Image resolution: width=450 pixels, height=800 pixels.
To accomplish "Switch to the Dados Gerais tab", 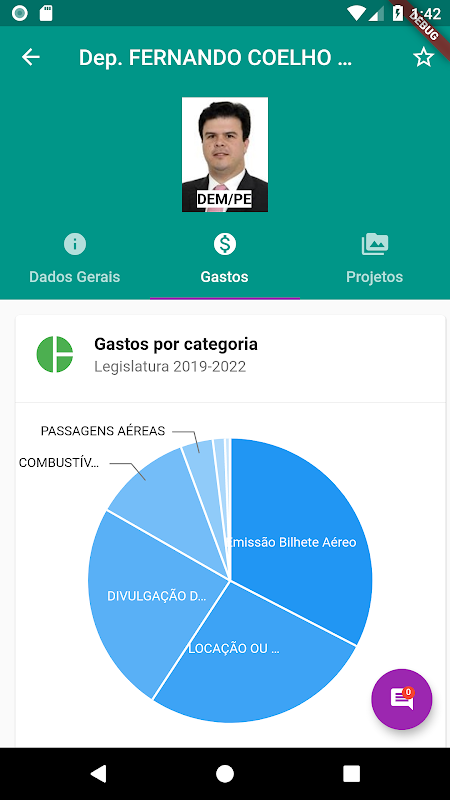I will click(x=75, y=259).
